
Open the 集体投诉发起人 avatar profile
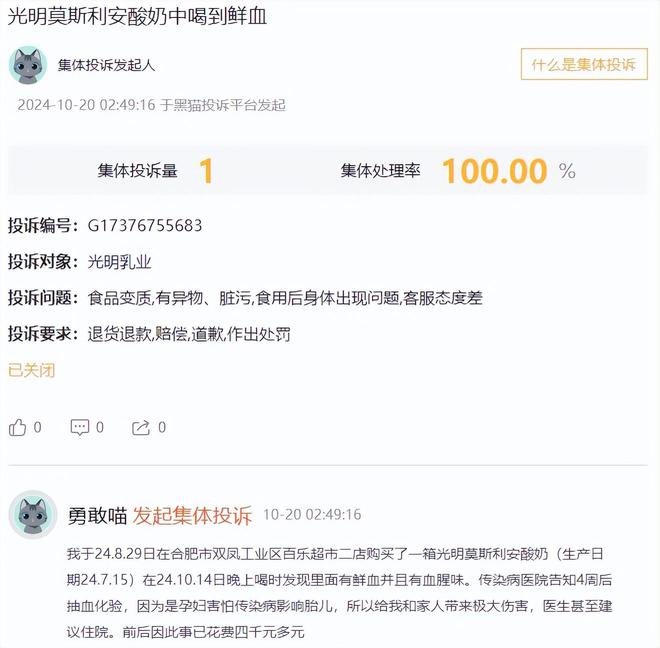pos(28,65)
